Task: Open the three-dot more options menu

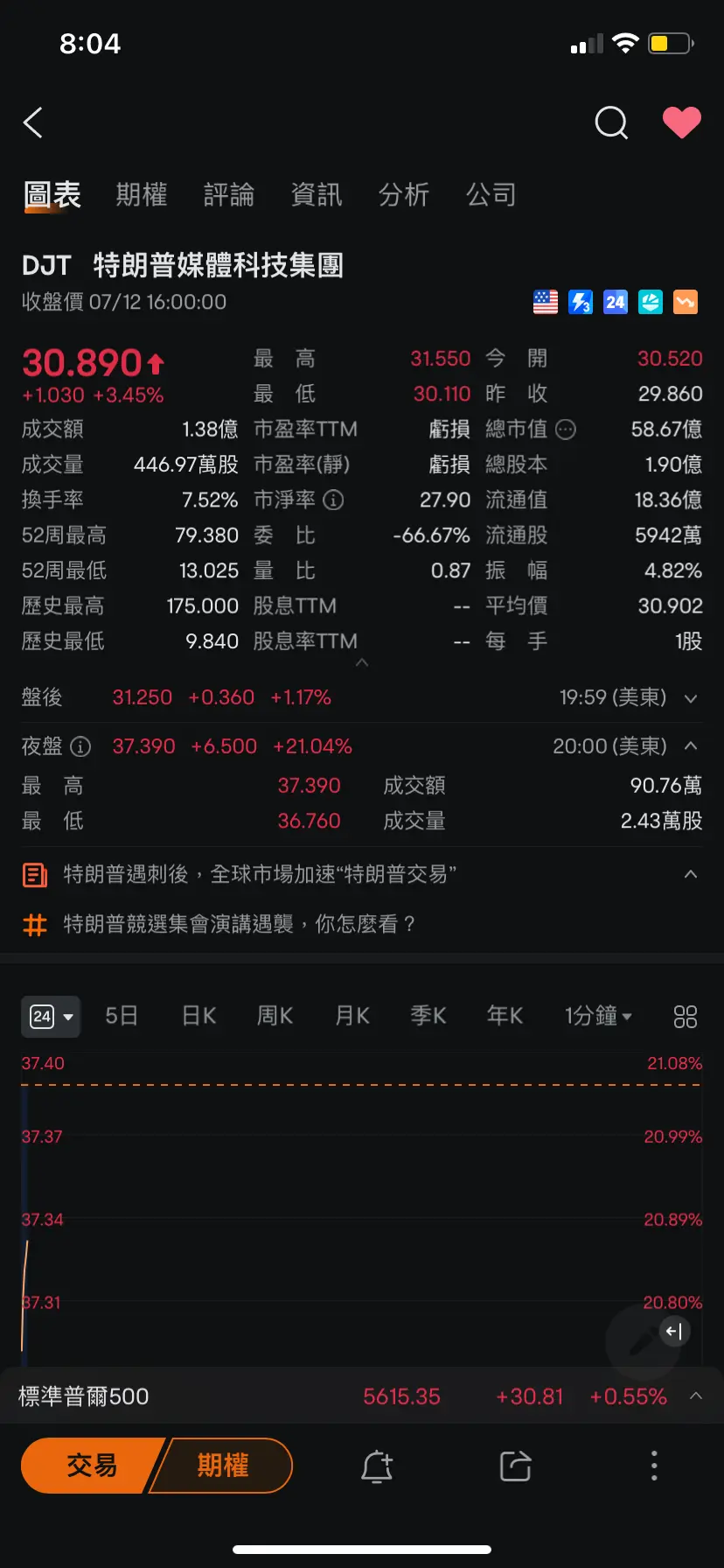Action: click(652, 1466)
